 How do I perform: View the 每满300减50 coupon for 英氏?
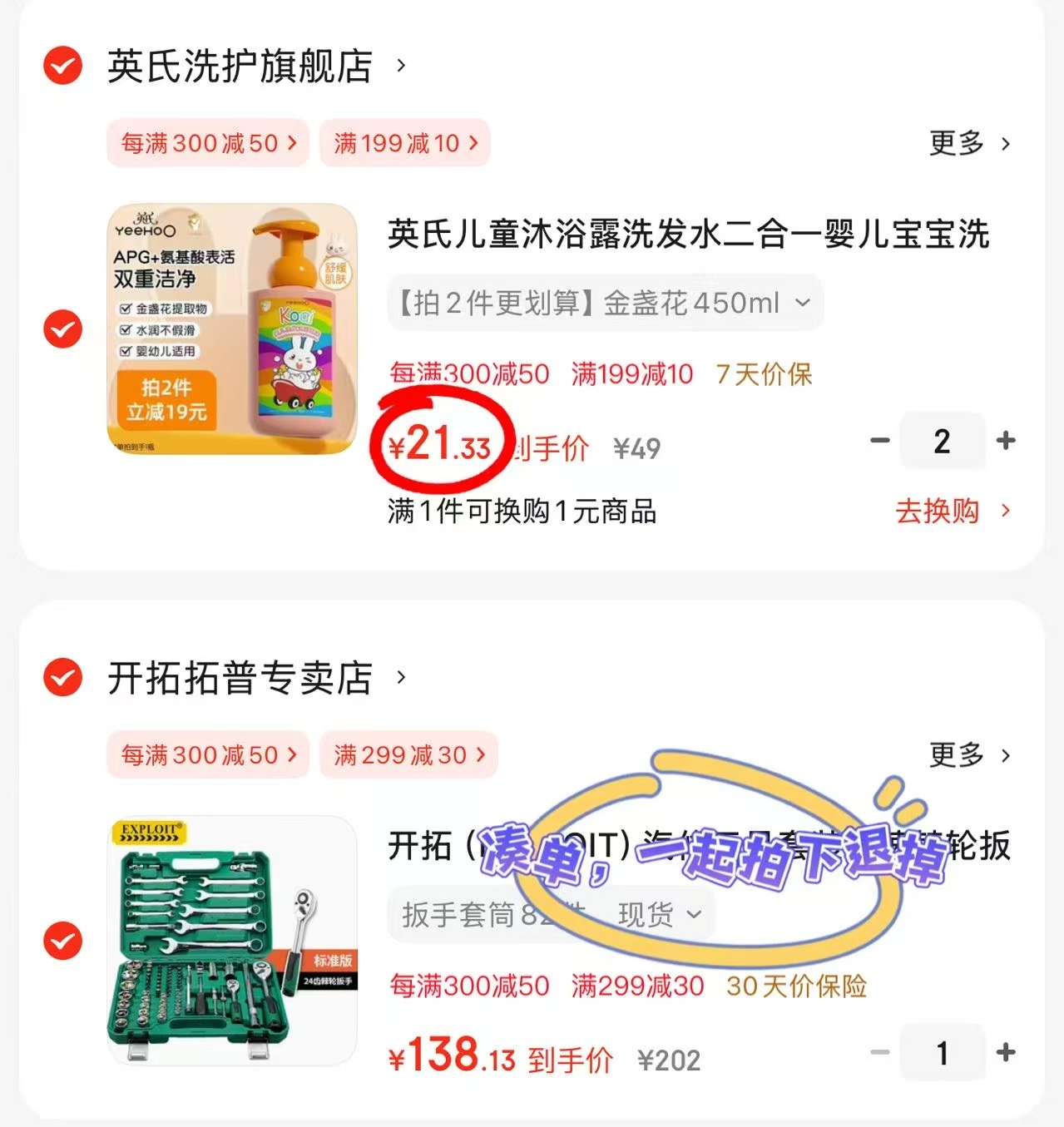click(206, 143)
